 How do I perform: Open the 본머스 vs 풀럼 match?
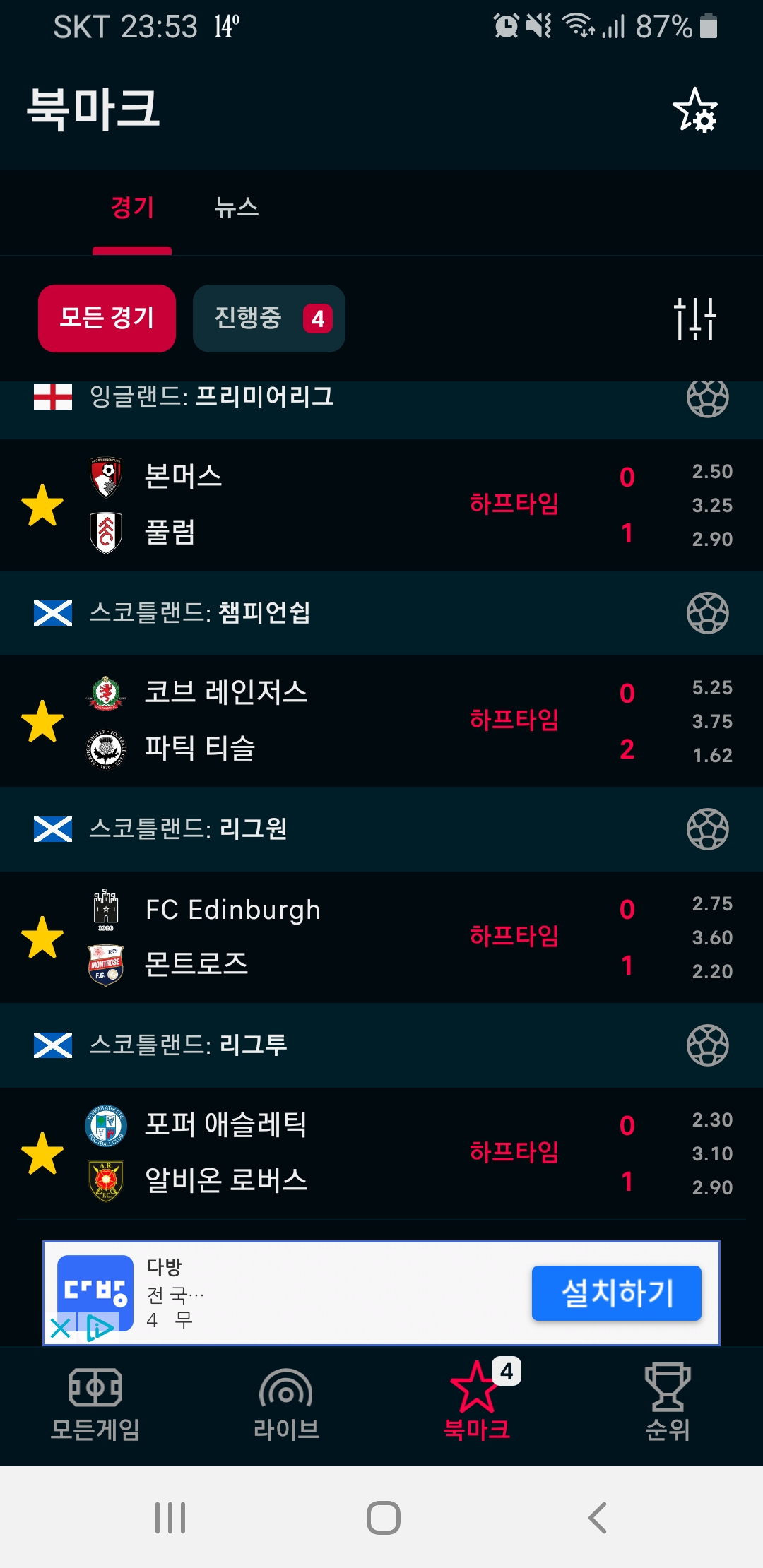tap(353, 504)
